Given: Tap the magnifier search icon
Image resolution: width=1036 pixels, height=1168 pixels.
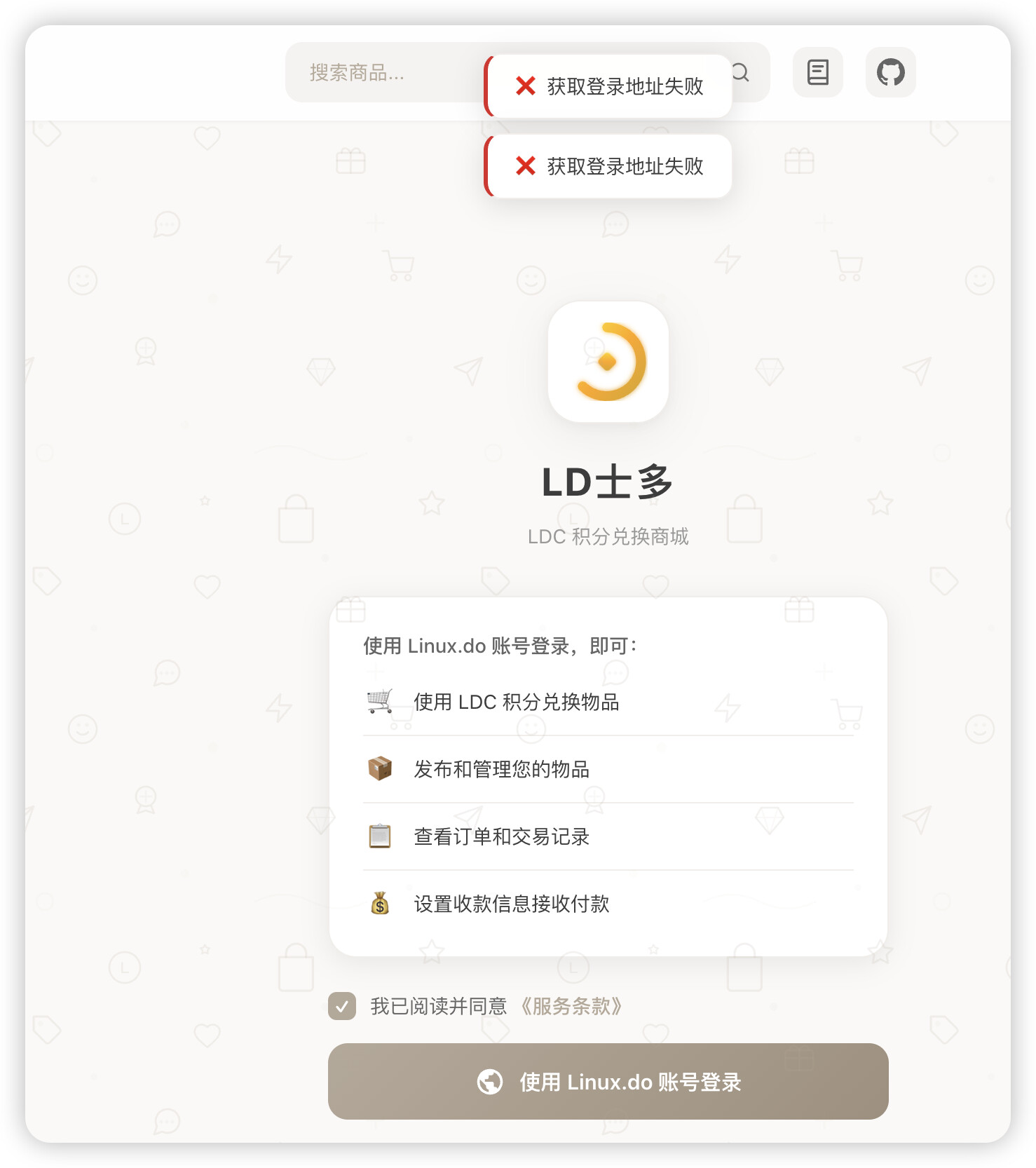Looking at the screenshot, I should click(742, 72).
